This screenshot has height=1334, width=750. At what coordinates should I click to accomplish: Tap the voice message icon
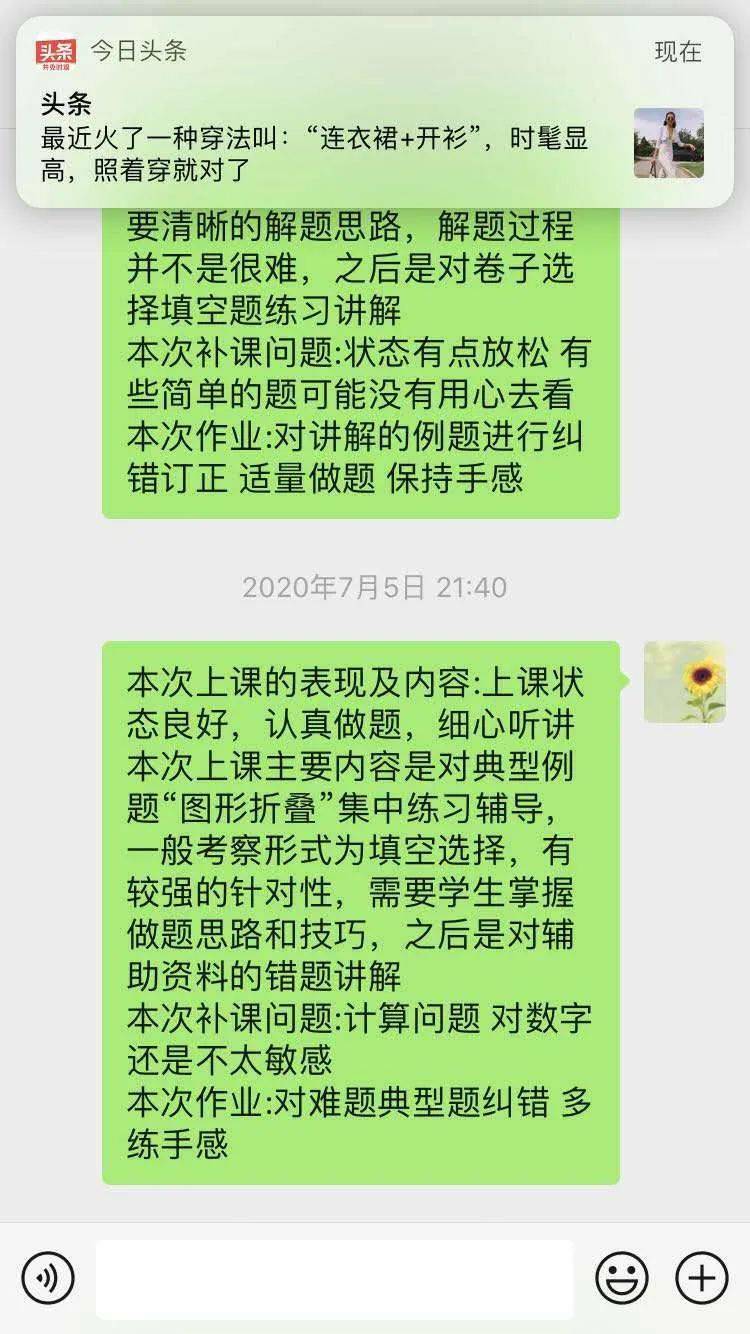[x=48, y=1278]
